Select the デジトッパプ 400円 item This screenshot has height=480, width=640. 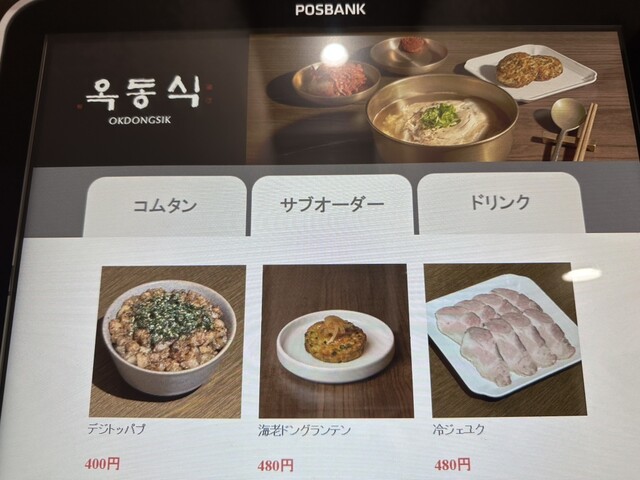pos(168,342)
